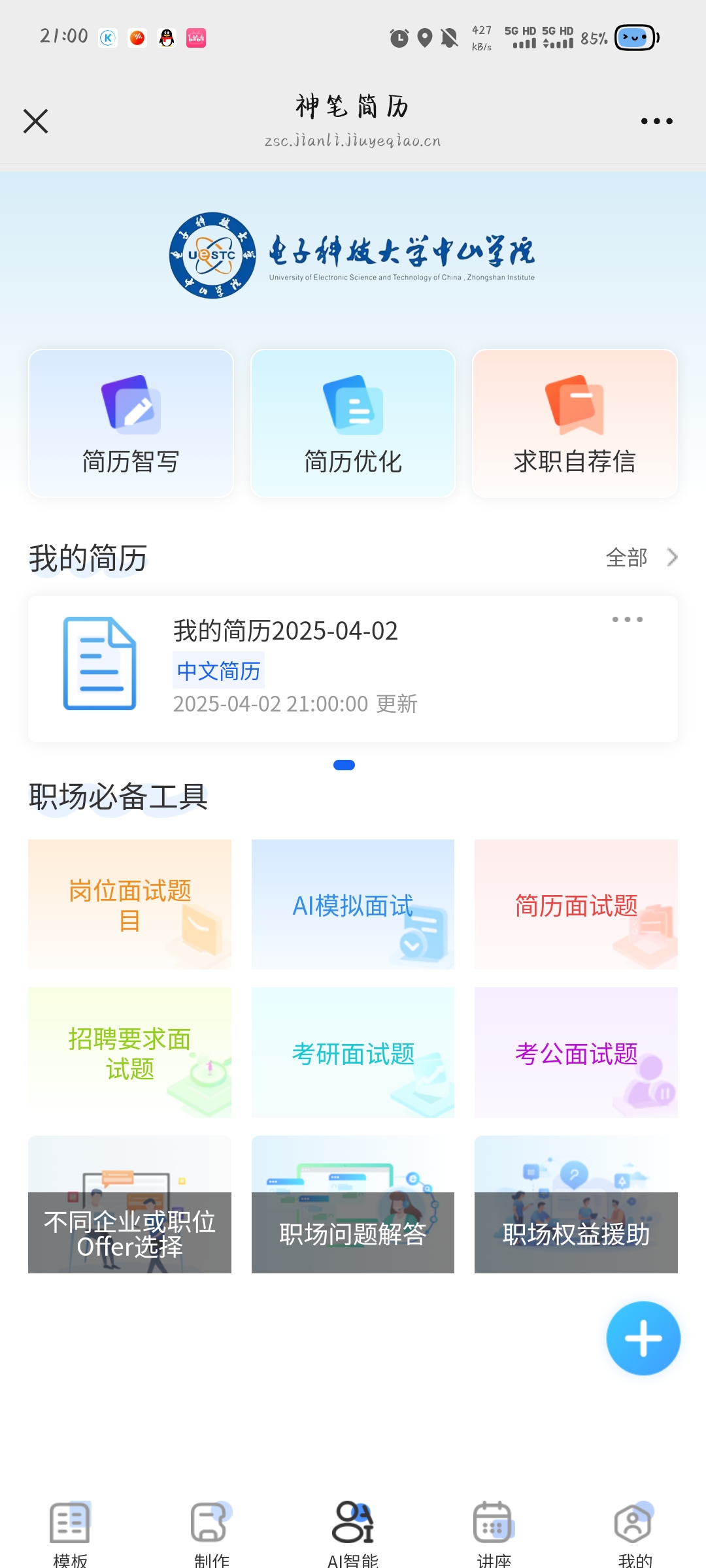The image size is (706, 1568).
Task: Open 岗位面试题目 tool
Action: (x=129, y=904)
